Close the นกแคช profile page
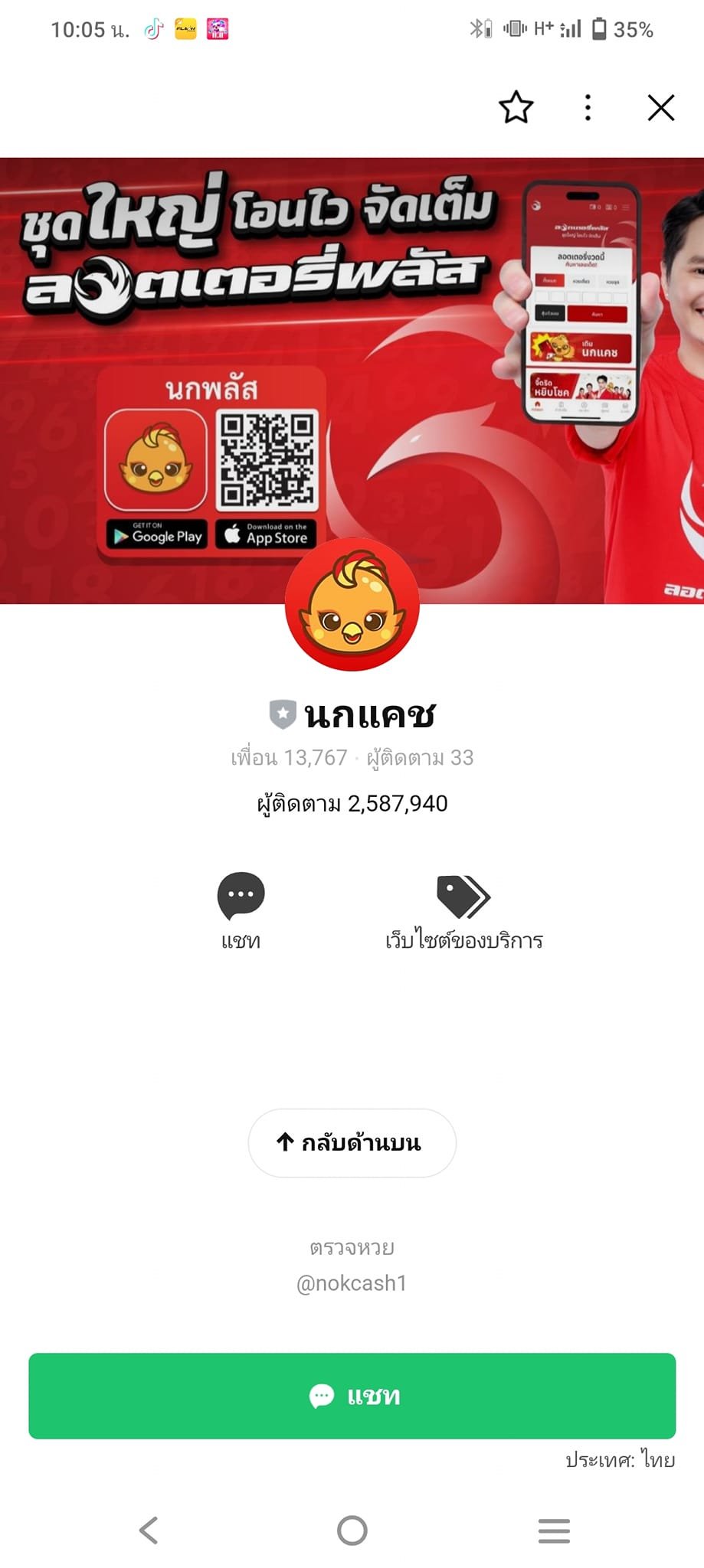704x1568 pixels. [x=660, y=108]
